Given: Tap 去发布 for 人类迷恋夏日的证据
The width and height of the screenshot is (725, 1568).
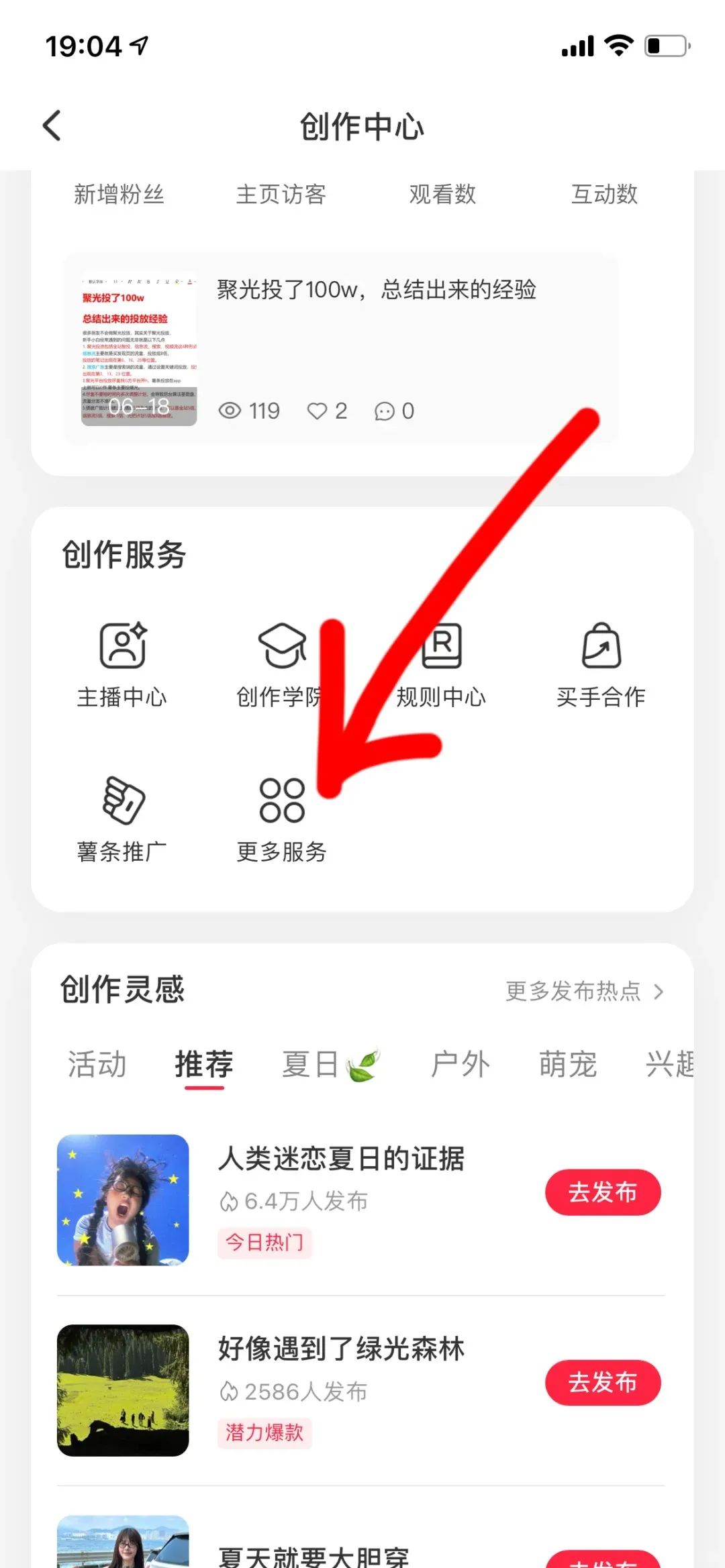Looking at the screenshot, I should coord(603,1192).
